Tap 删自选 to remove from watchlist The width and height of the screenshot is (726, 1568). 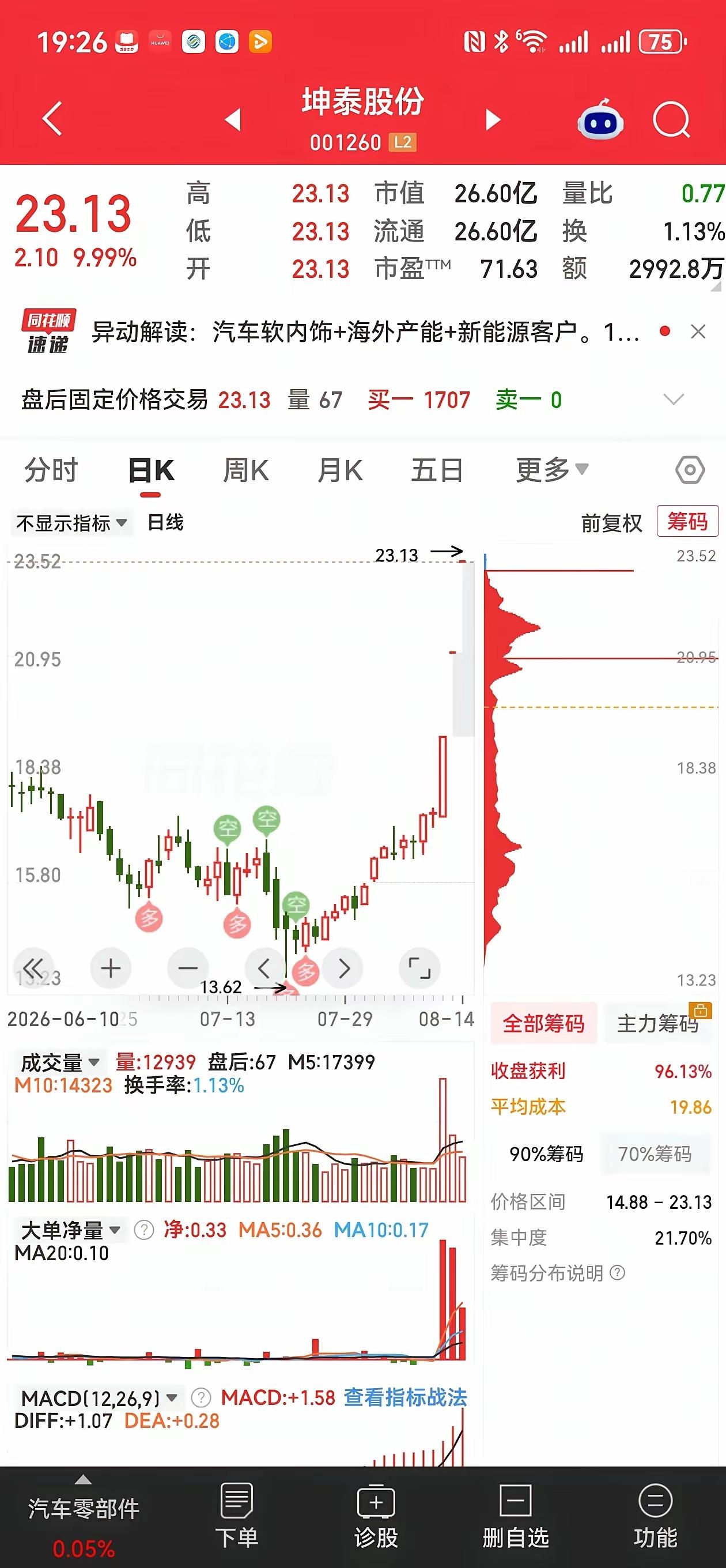tap(516, 1517)
